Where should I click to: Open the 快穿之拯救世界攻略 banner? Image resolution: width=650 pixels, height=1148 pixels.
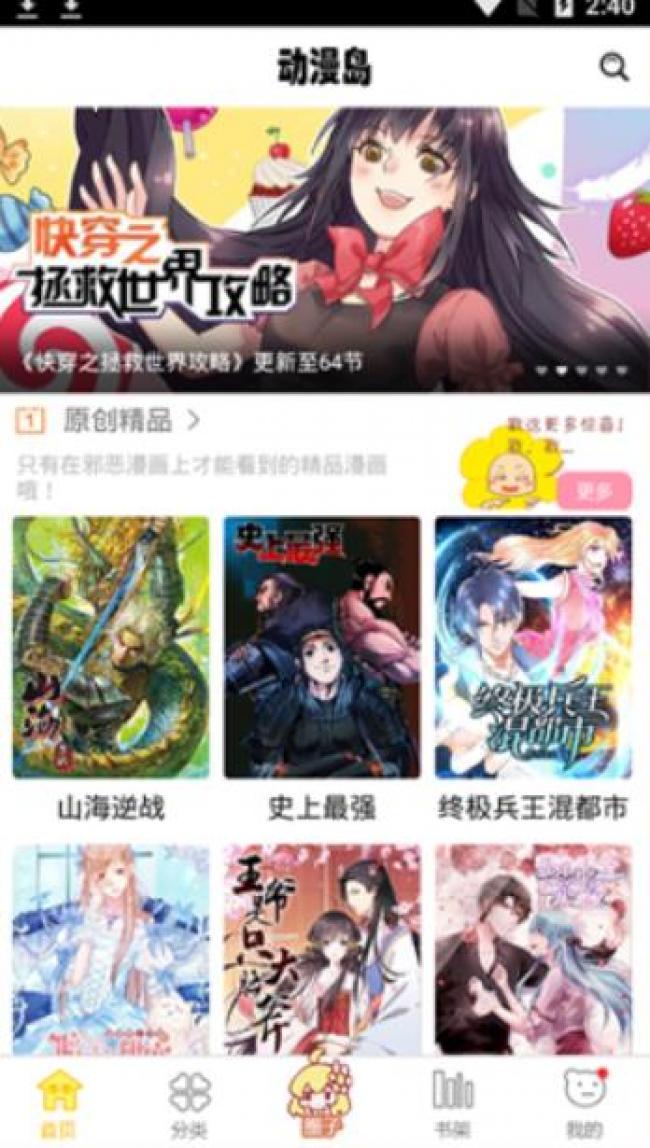click(324, 250)
